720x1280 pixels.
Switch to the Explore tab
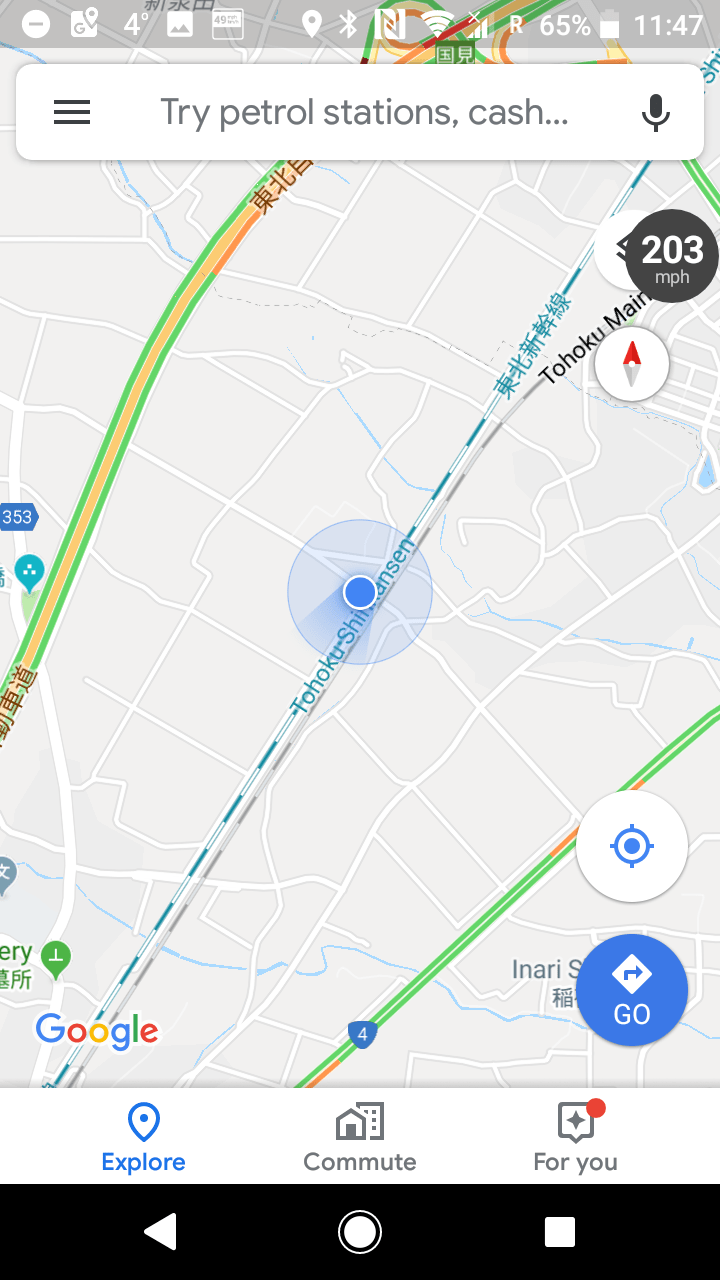pos(143,1137)
